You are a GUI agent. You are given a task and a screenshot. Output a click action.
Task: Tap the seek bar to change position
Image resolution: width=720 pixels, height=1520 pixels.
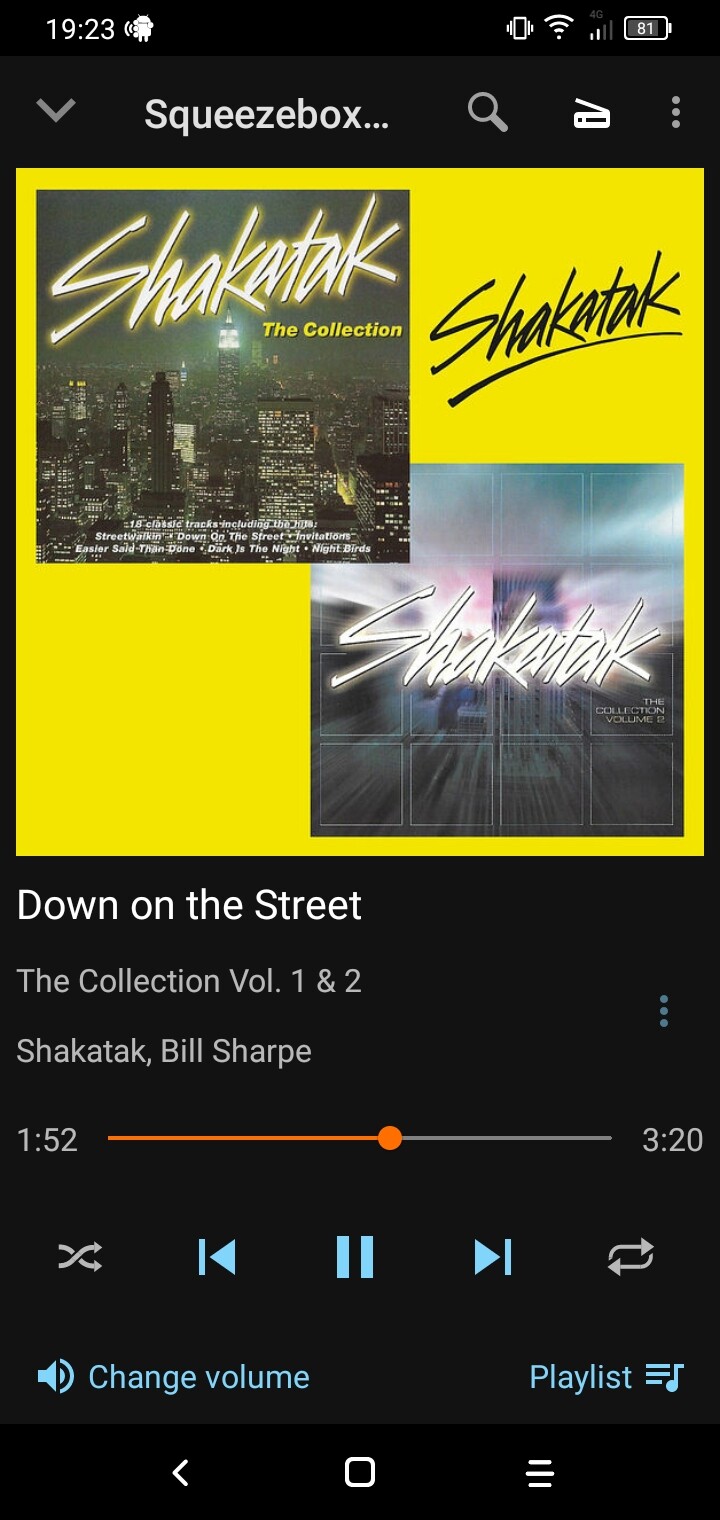coord(360,1138)
